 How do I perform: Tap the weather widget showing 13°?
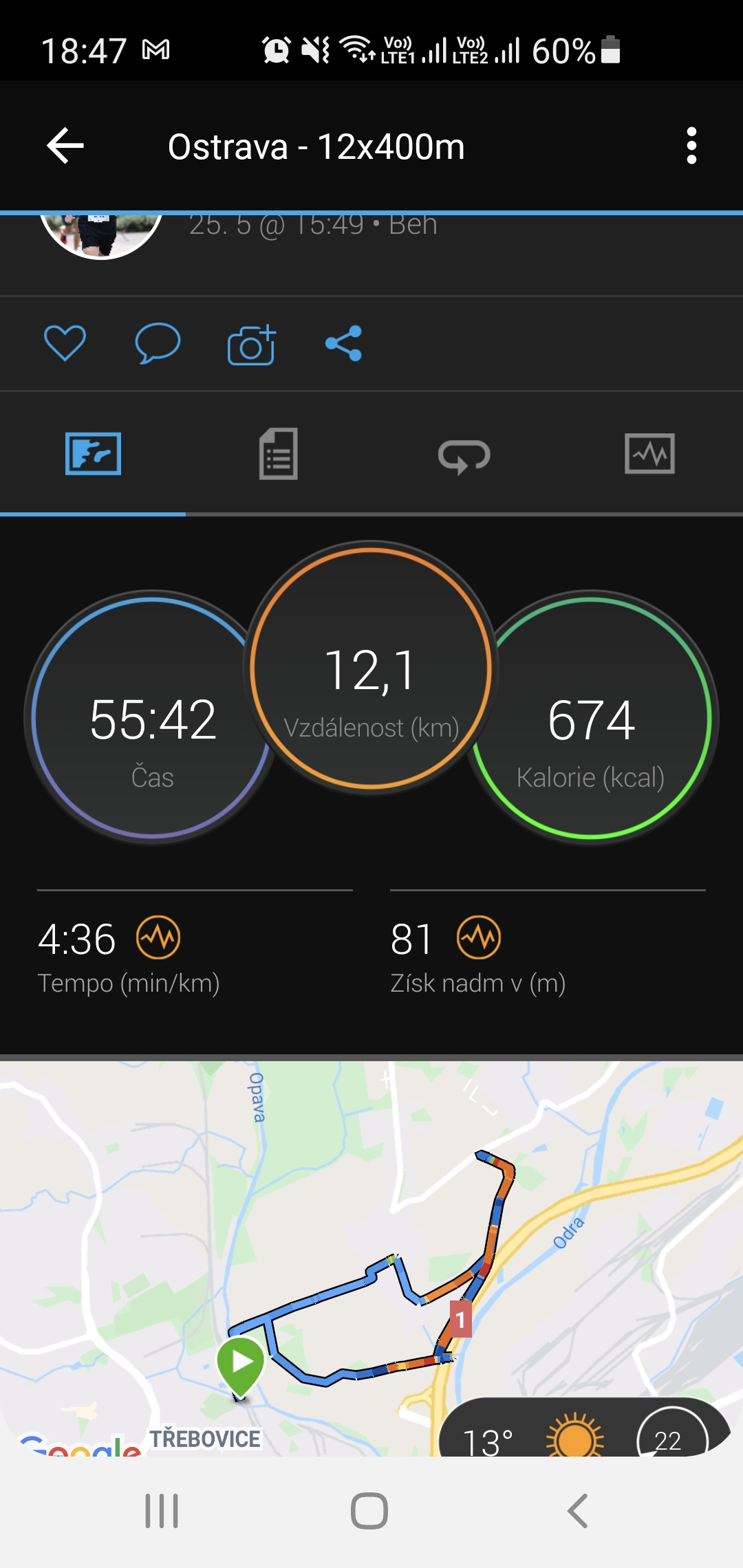pyautogui.click(x=585, y=1428)
